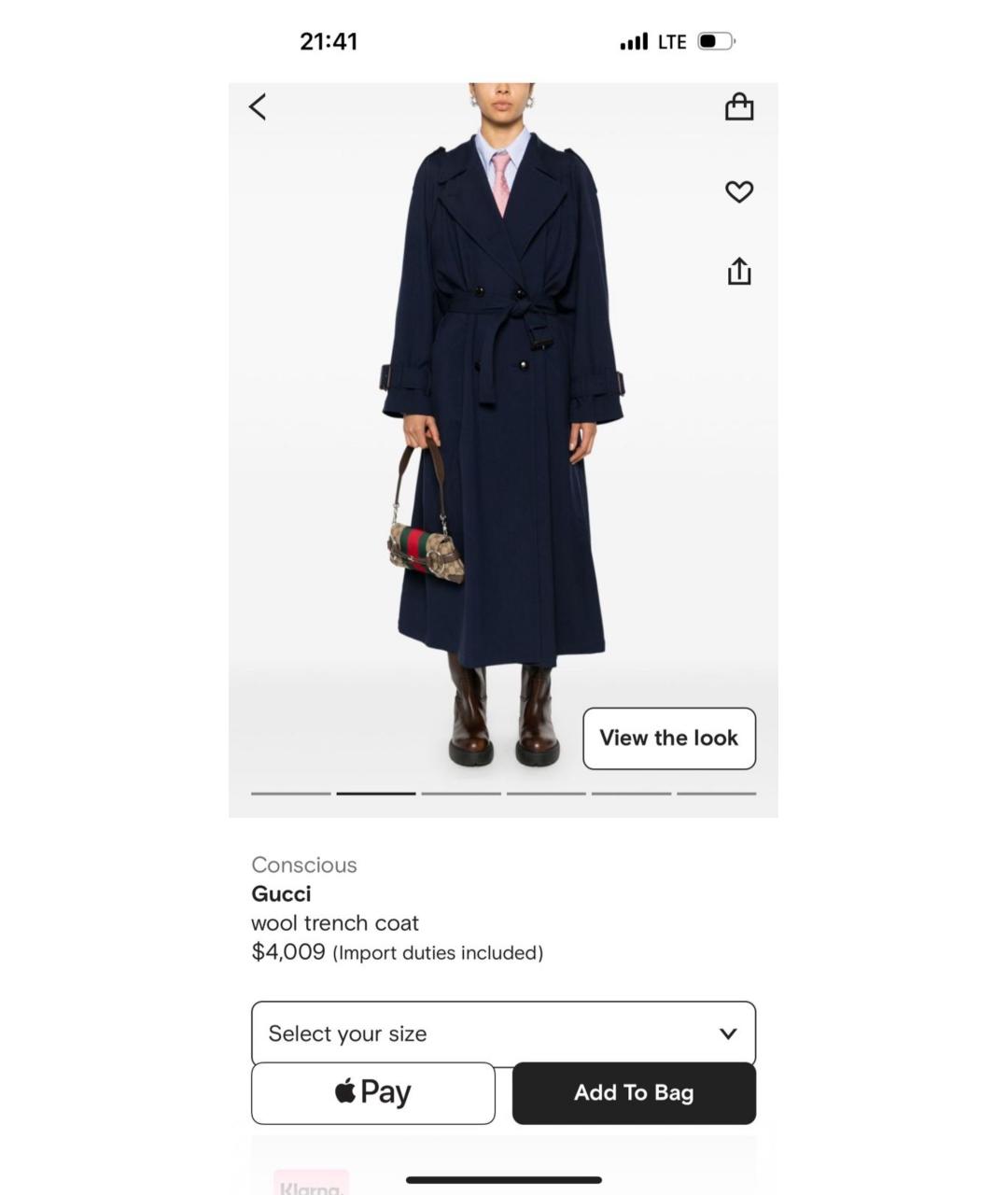The image size is (1008, 1195).
Task: Open the Gucci trench coat product photo
Action: (503, 420)
